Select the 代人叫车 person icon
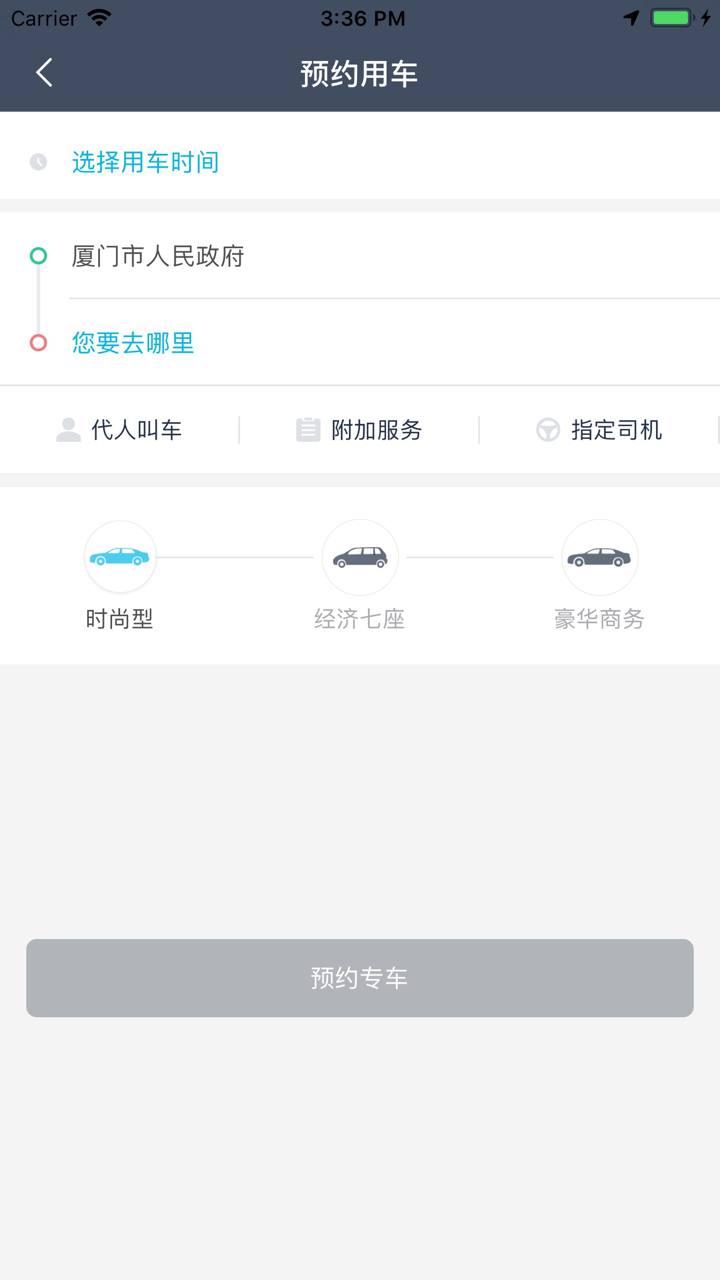 point(67,429)
